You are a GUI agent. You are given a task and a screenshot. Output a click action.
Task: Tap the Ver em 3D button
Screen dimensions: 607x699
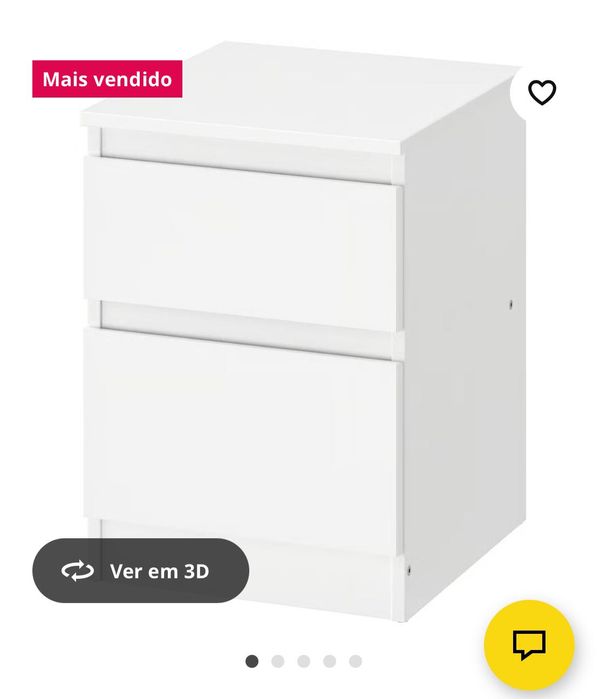pos(140,571)
